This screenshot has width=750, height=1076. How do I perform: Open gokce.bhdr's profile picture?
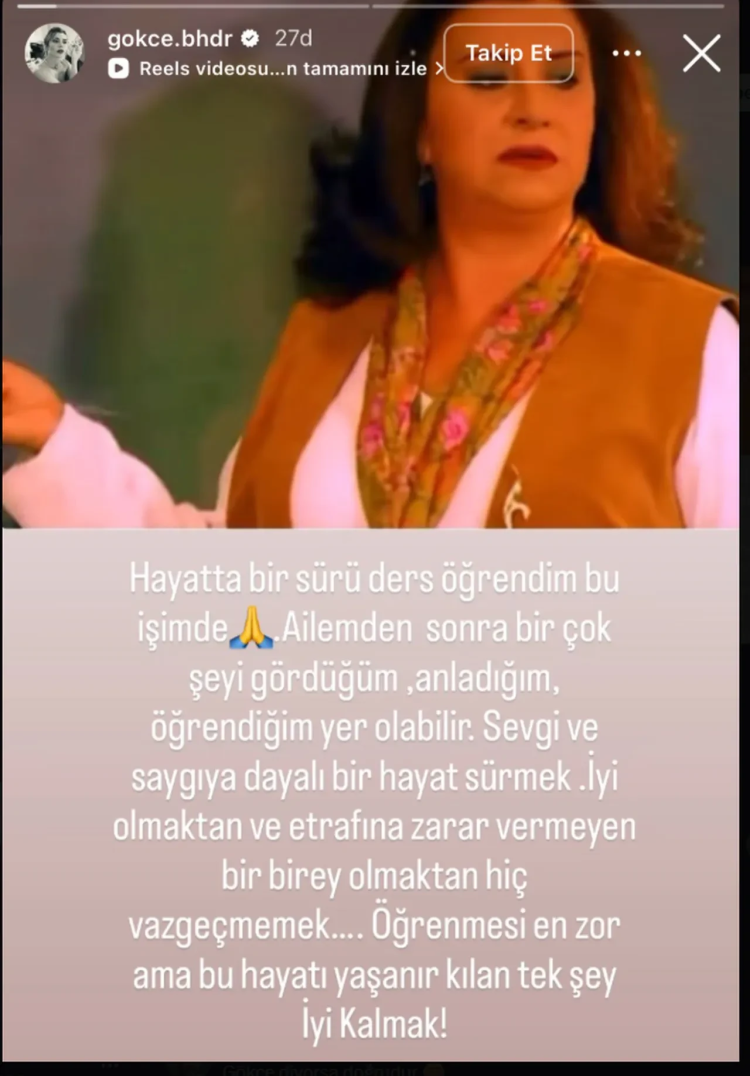(54, 53)
